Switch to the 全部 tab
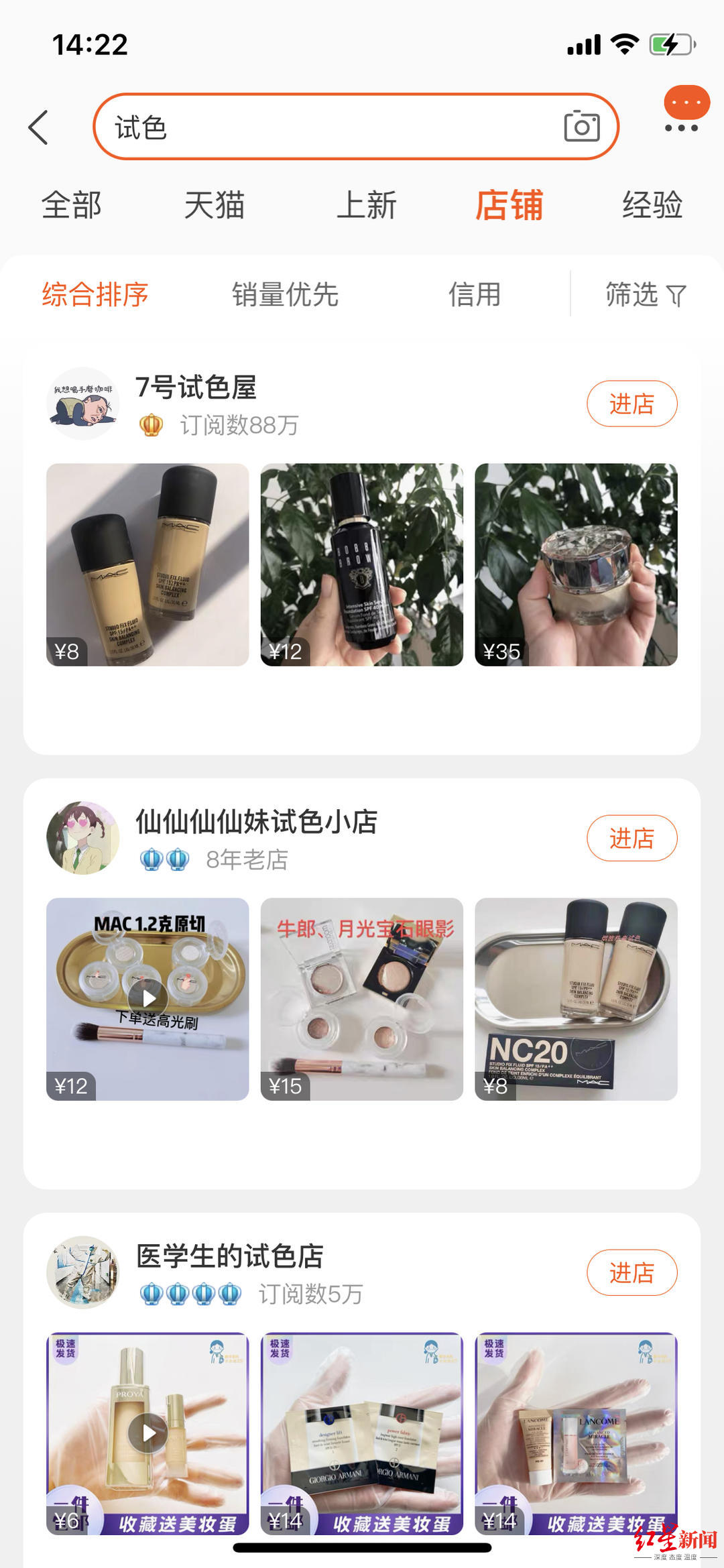The width and height of the screenshot is (724, 1568). tap(72, 205)
